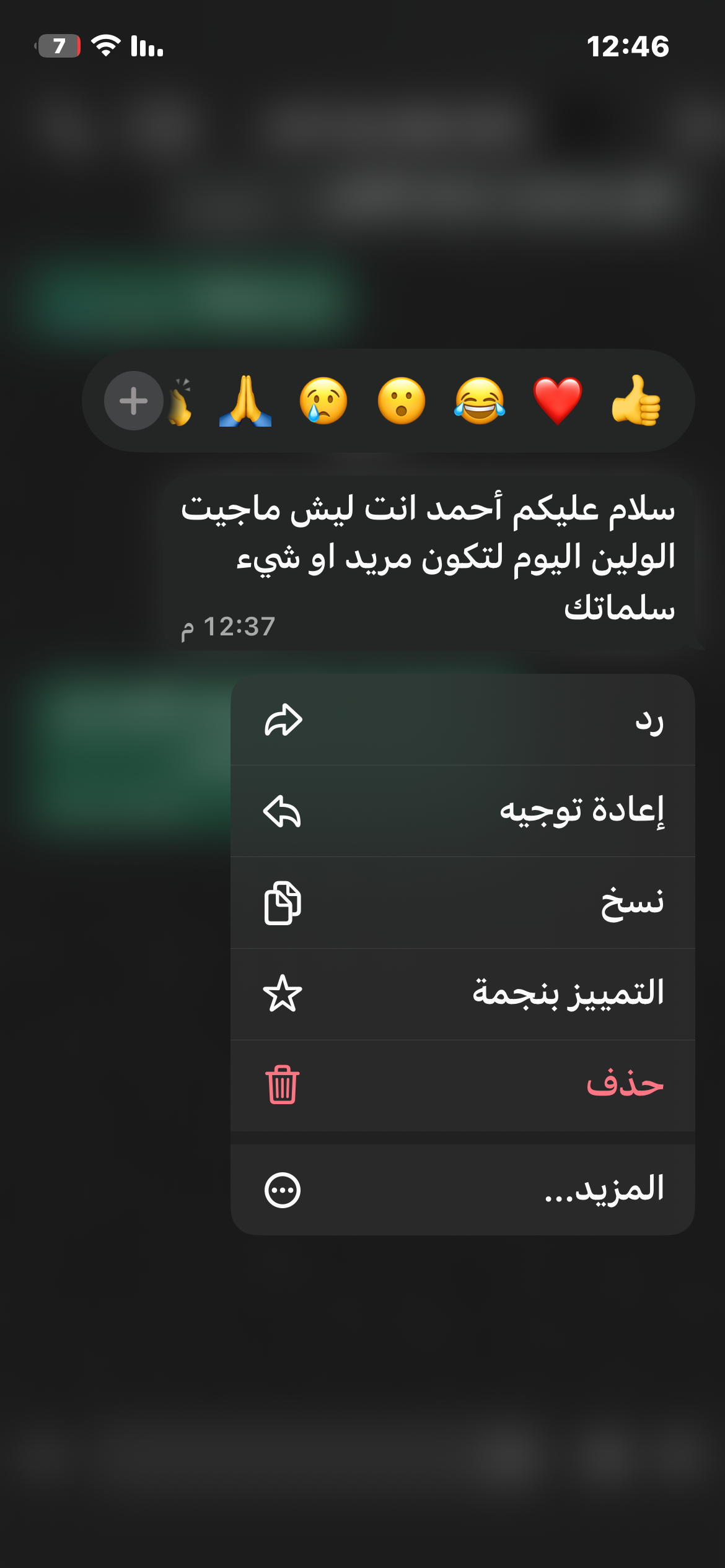The image size is (725, 1568).
Task: Star message via التمييز بنجمة
Action: (x=462, y=994)
